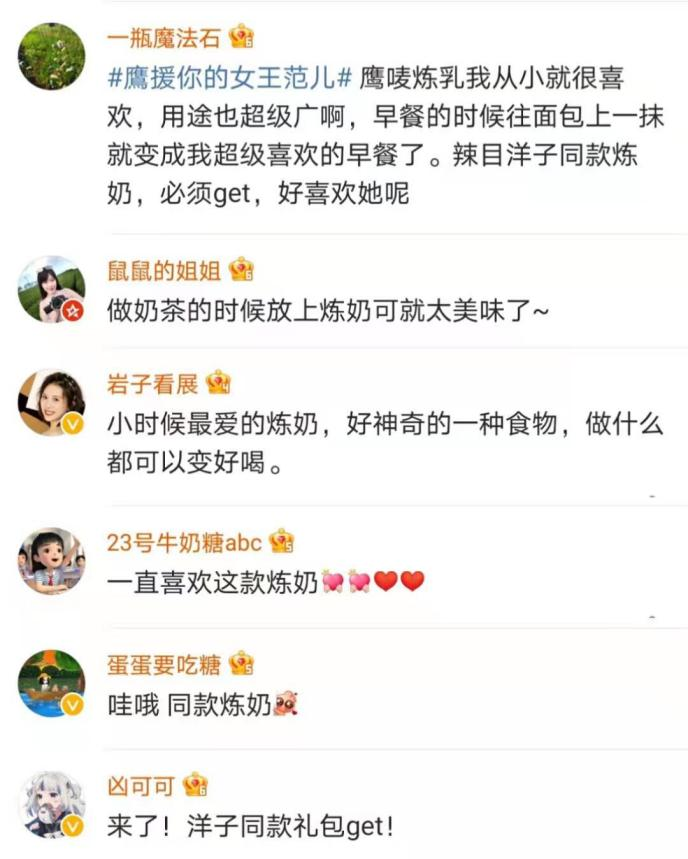
Task: View the avatar of 23号牛奶糖abc
Action: [x=52, y=561]
